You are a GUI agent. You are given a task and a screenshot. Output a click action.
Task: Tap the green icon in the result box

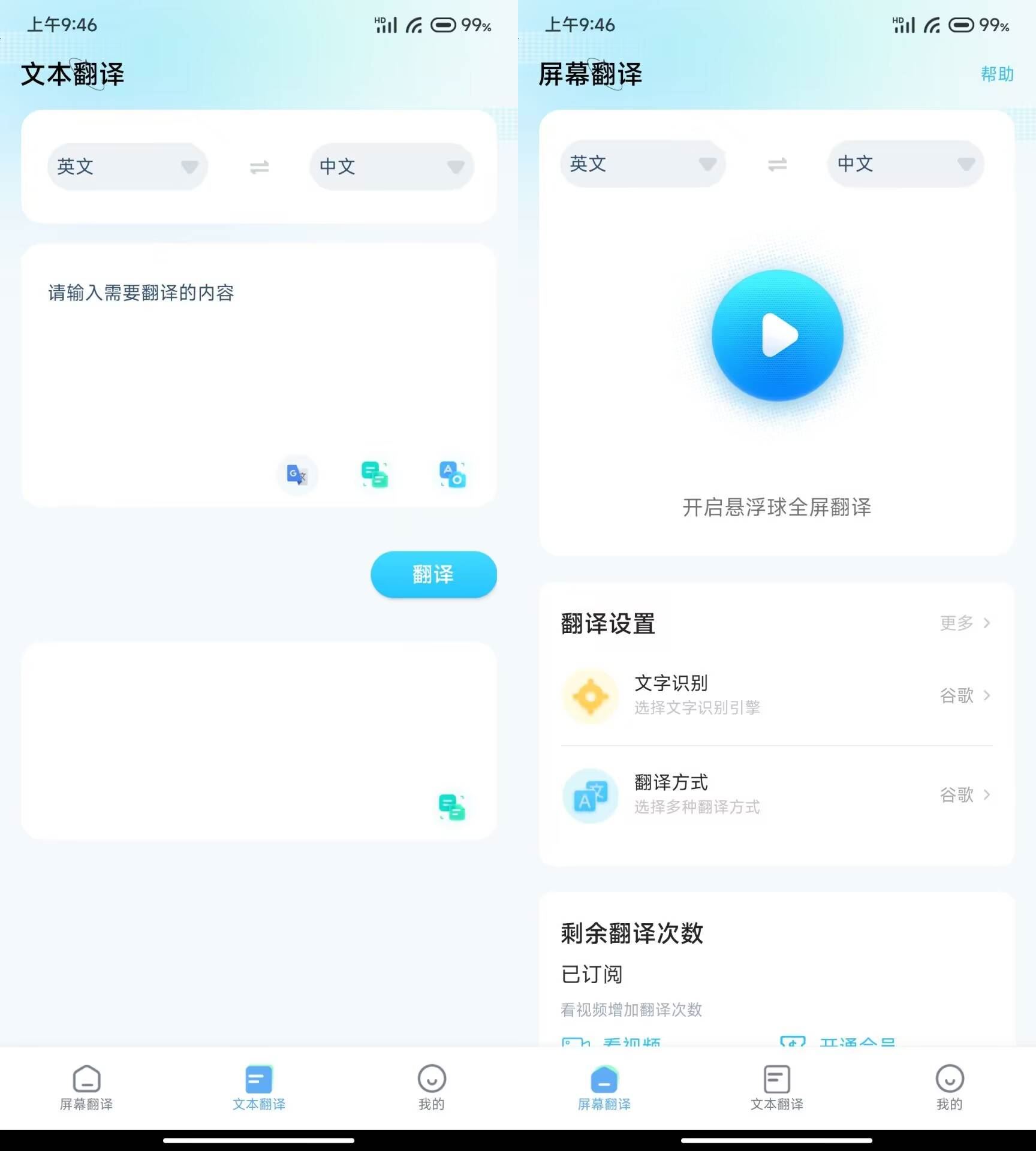pos(451,807)
